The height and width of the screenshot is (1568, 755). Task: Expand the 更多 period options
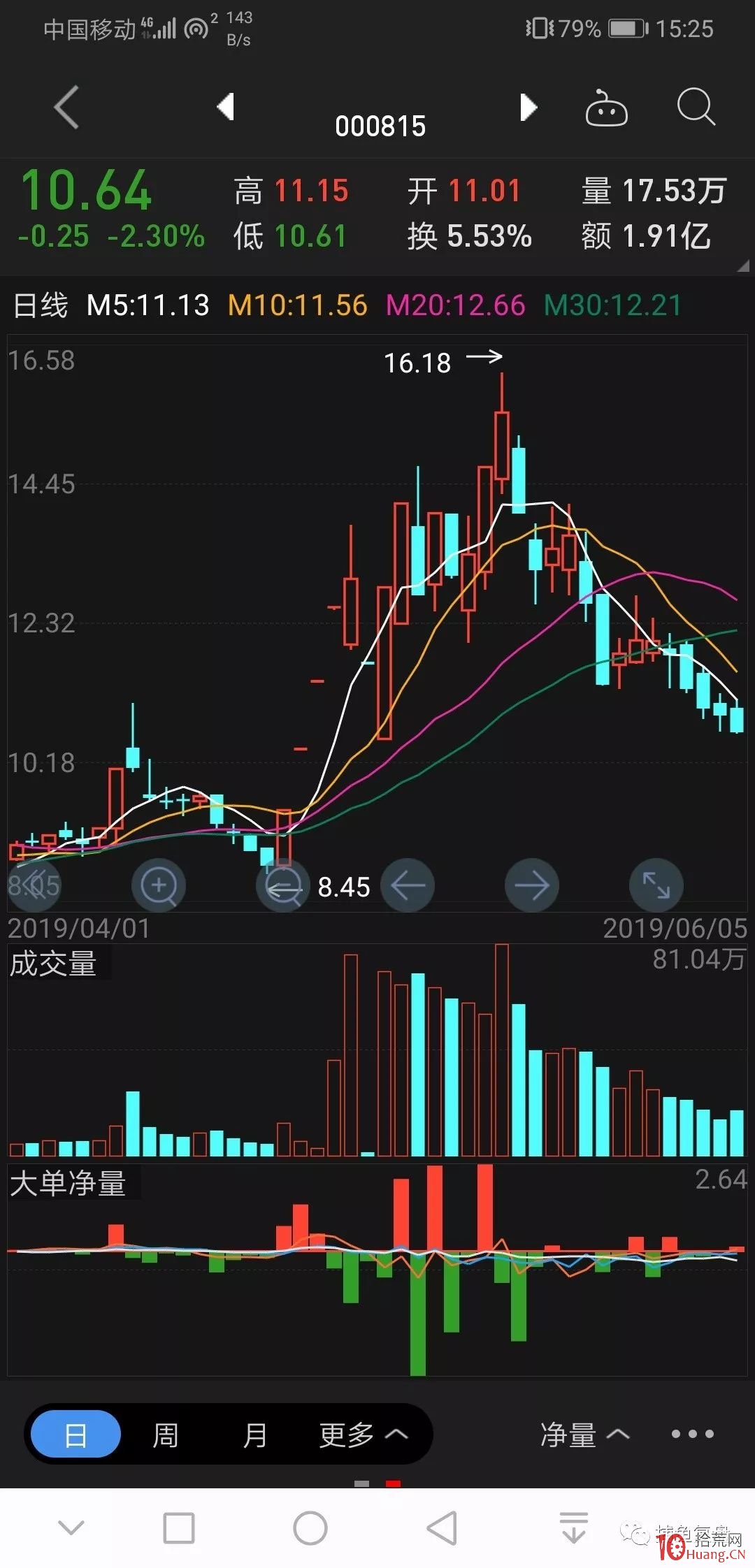click(x=364, y=1435)
